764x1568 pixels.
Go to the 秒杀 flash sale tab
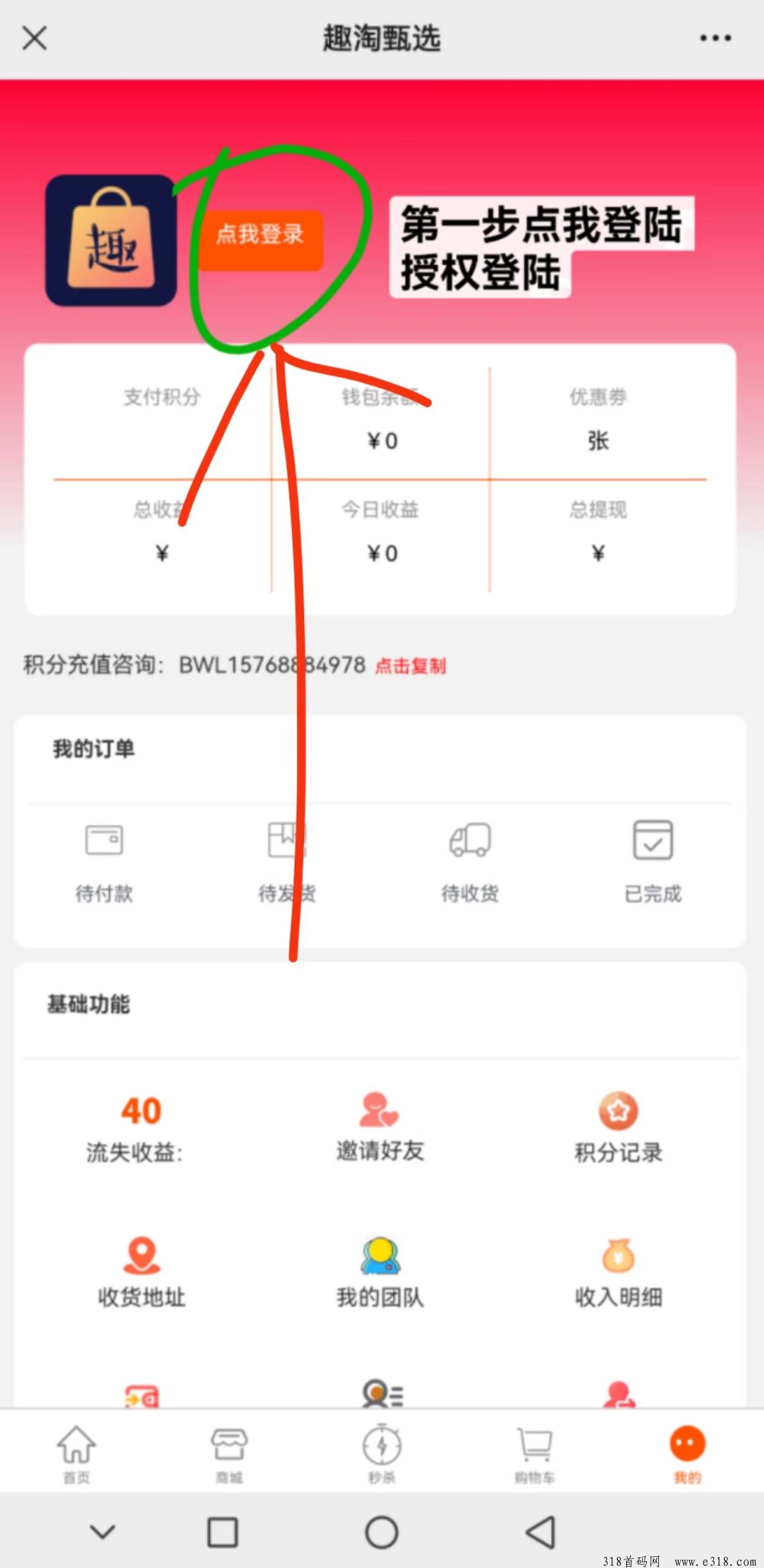click(382, 1455)
